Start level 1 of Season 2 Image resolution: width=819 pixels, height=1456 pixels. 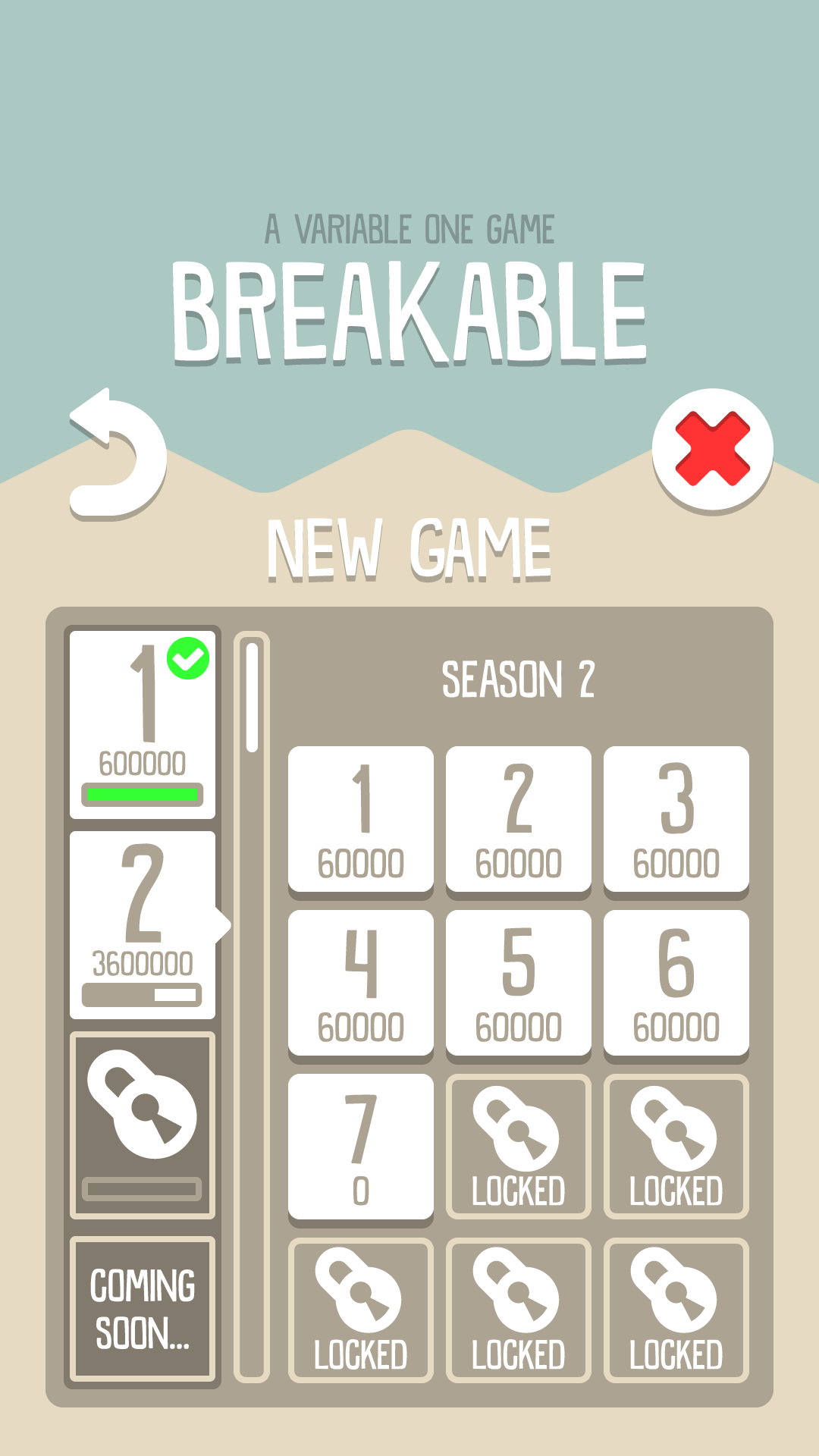point(361,820)
